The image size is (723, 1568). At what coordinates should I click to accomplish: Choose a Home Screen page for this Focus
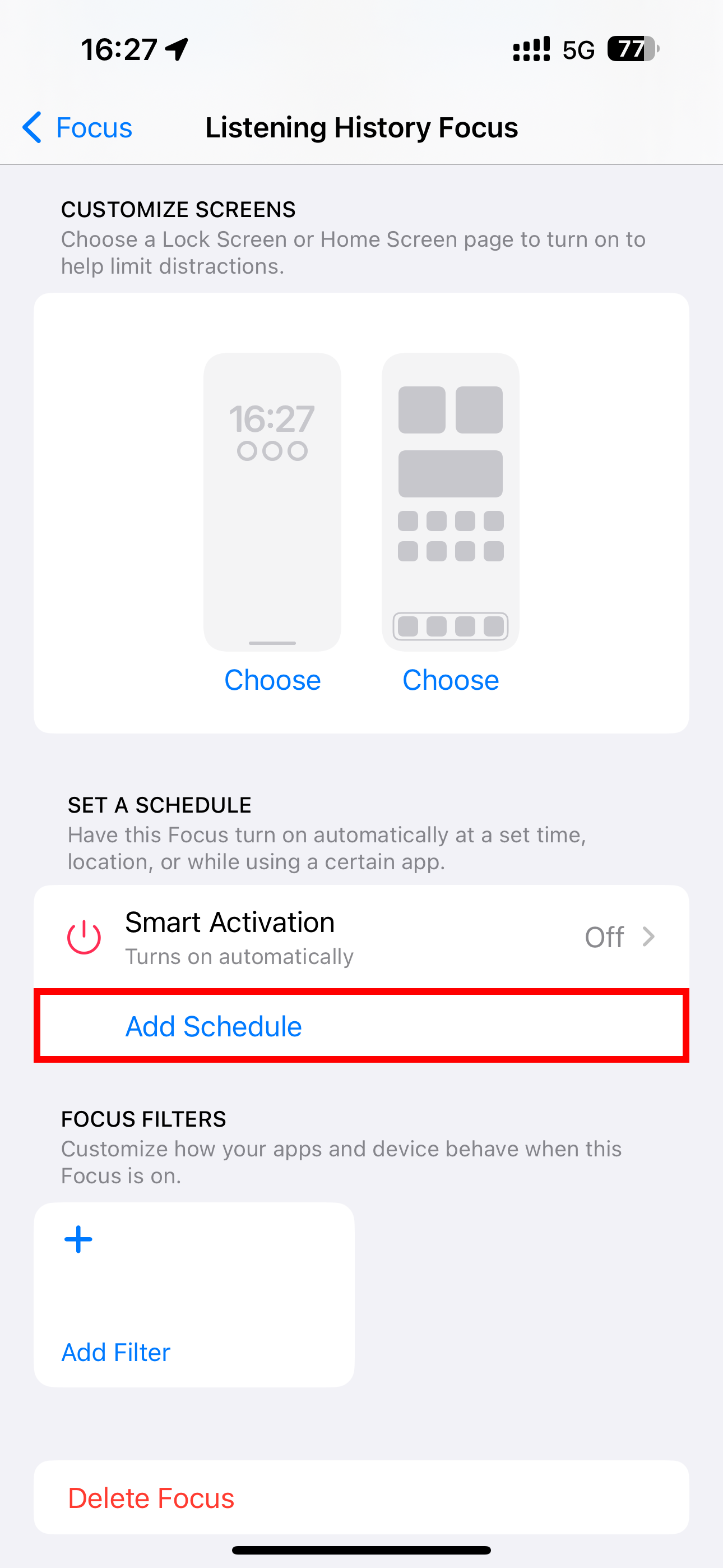click(x=451, y=680)
